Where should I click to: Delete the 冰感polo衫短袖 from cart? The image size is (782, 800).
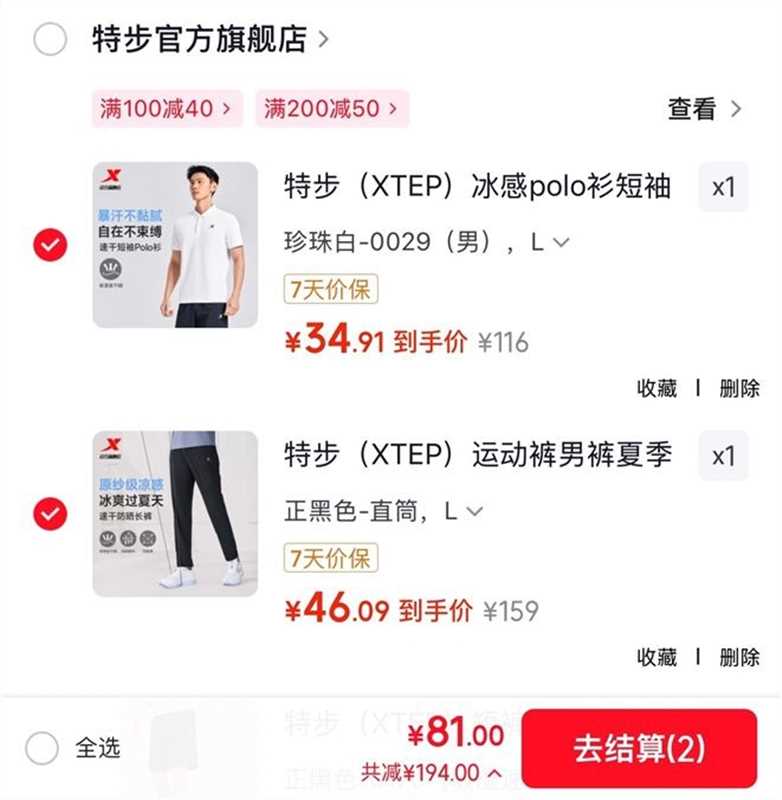pyautogui.click(x=739, y=388)
